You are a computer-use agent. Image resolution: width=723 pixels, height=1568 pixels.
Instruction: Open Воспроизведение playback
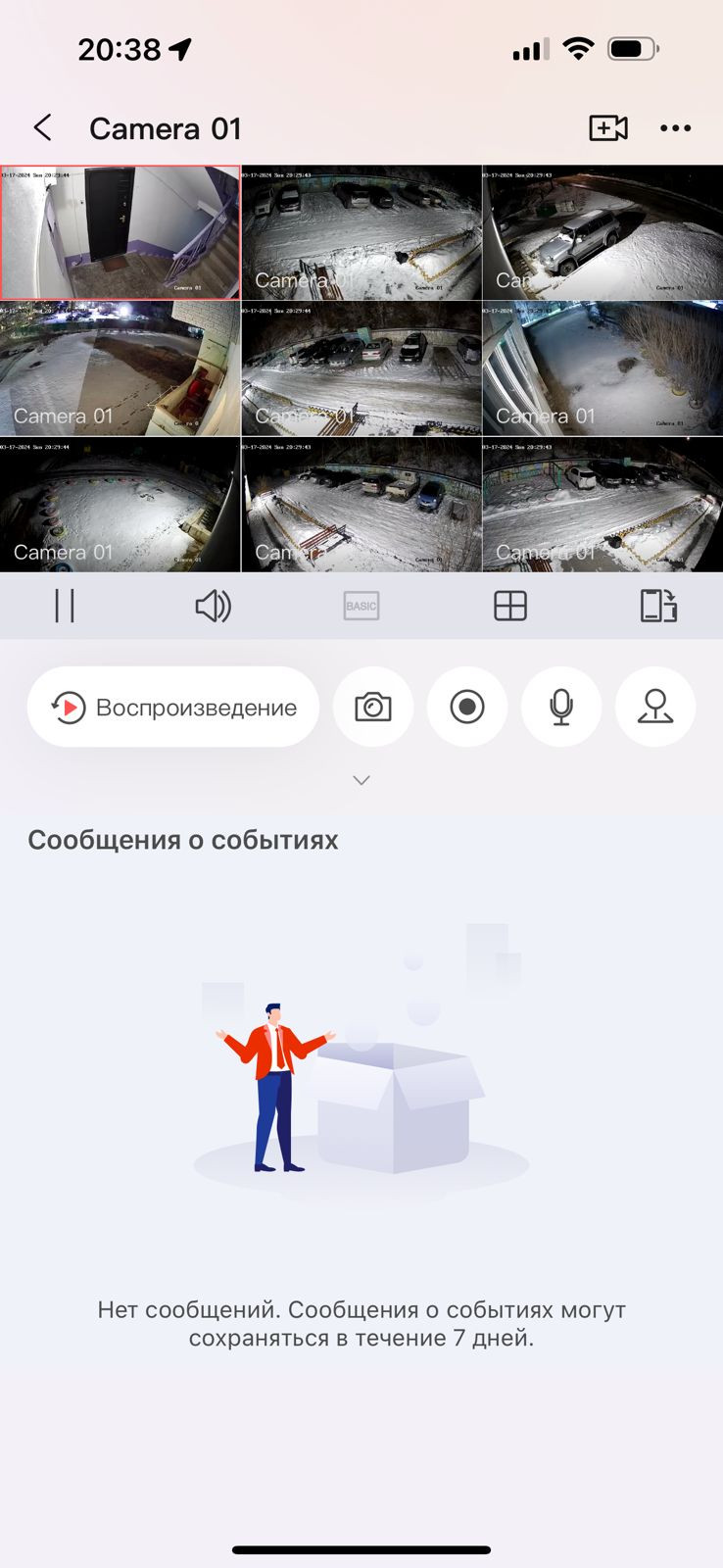click(x=173, y=708)
